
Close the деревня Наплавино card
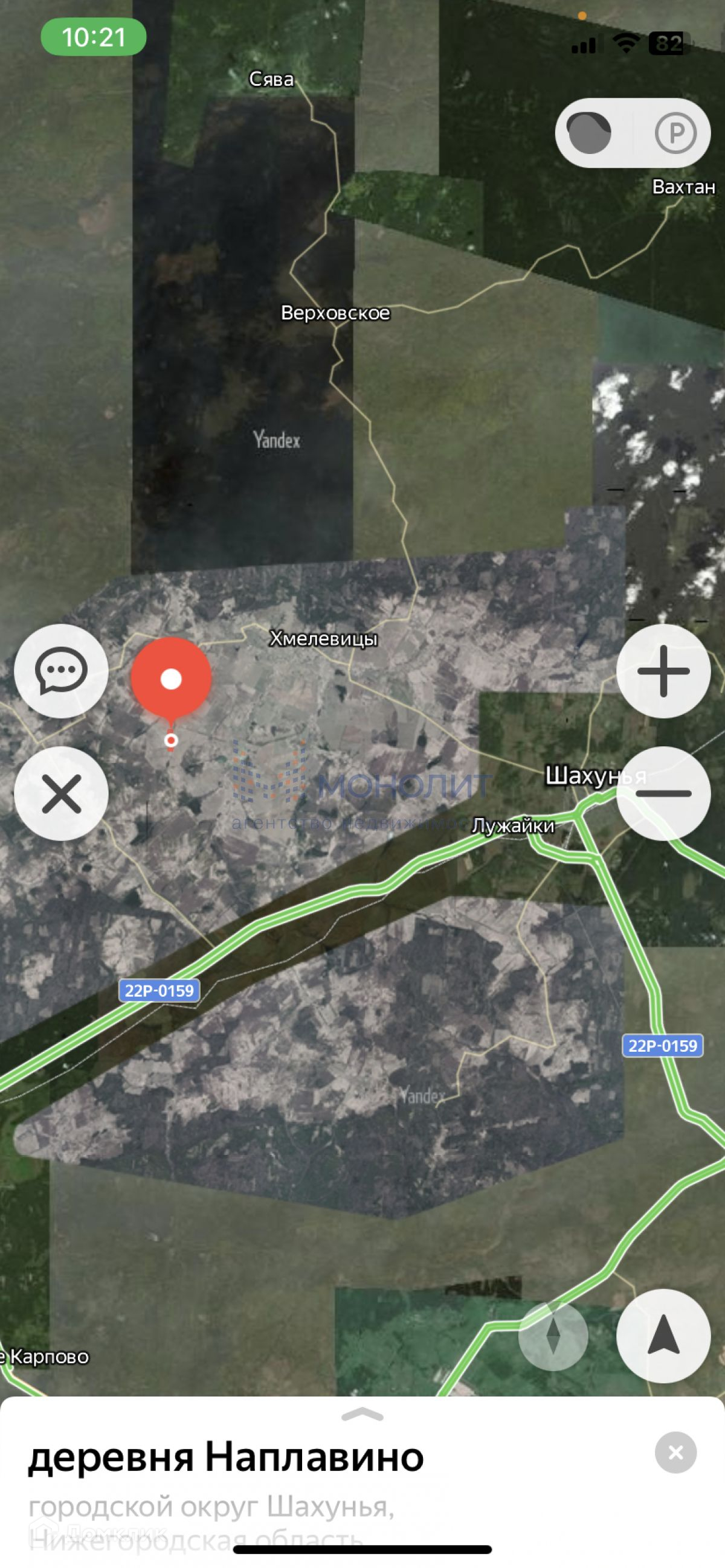675,1453
